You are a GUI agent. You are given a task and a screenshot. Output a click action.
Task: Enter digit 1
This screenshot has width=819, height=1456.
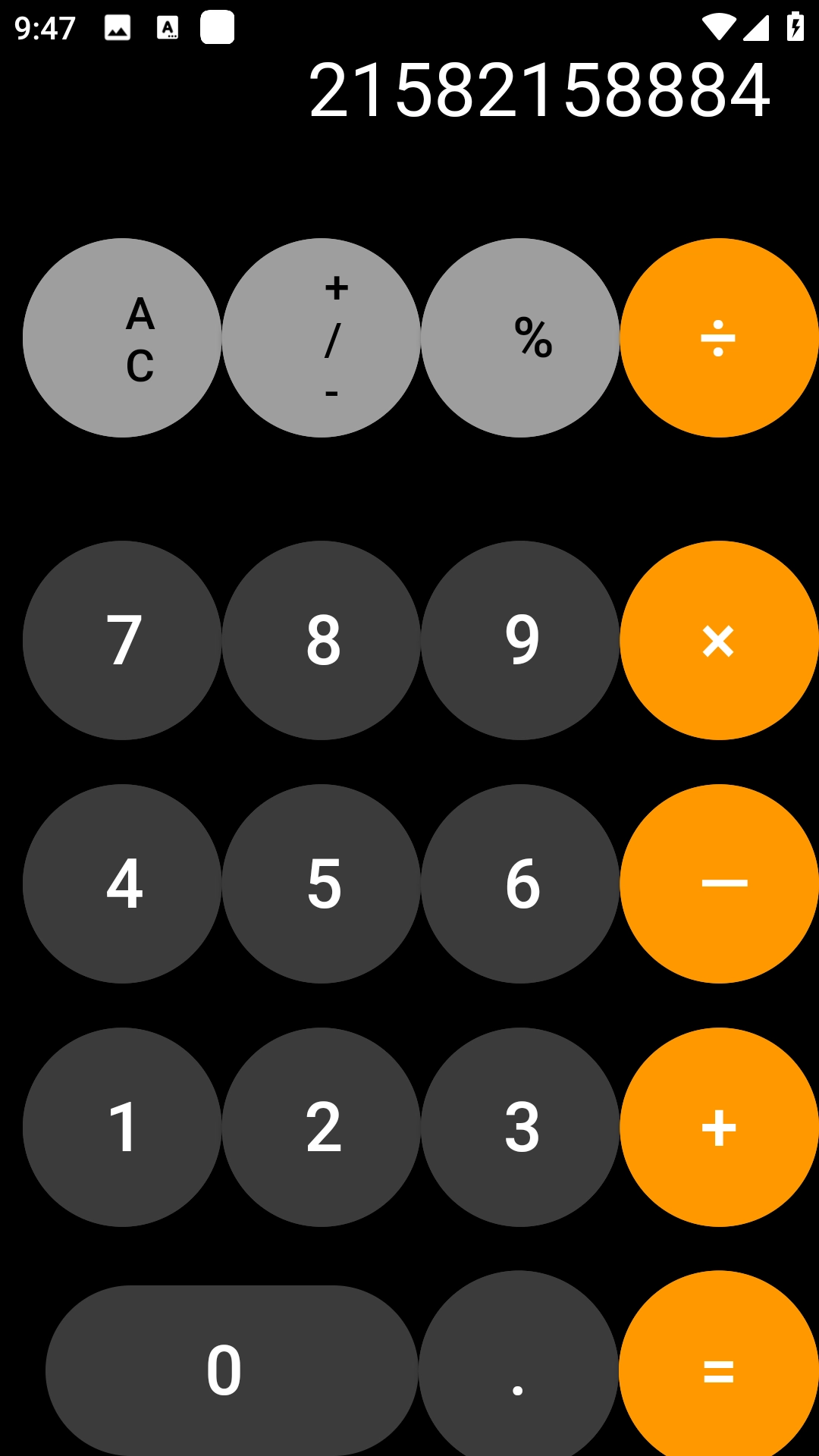pos(122,1127)
